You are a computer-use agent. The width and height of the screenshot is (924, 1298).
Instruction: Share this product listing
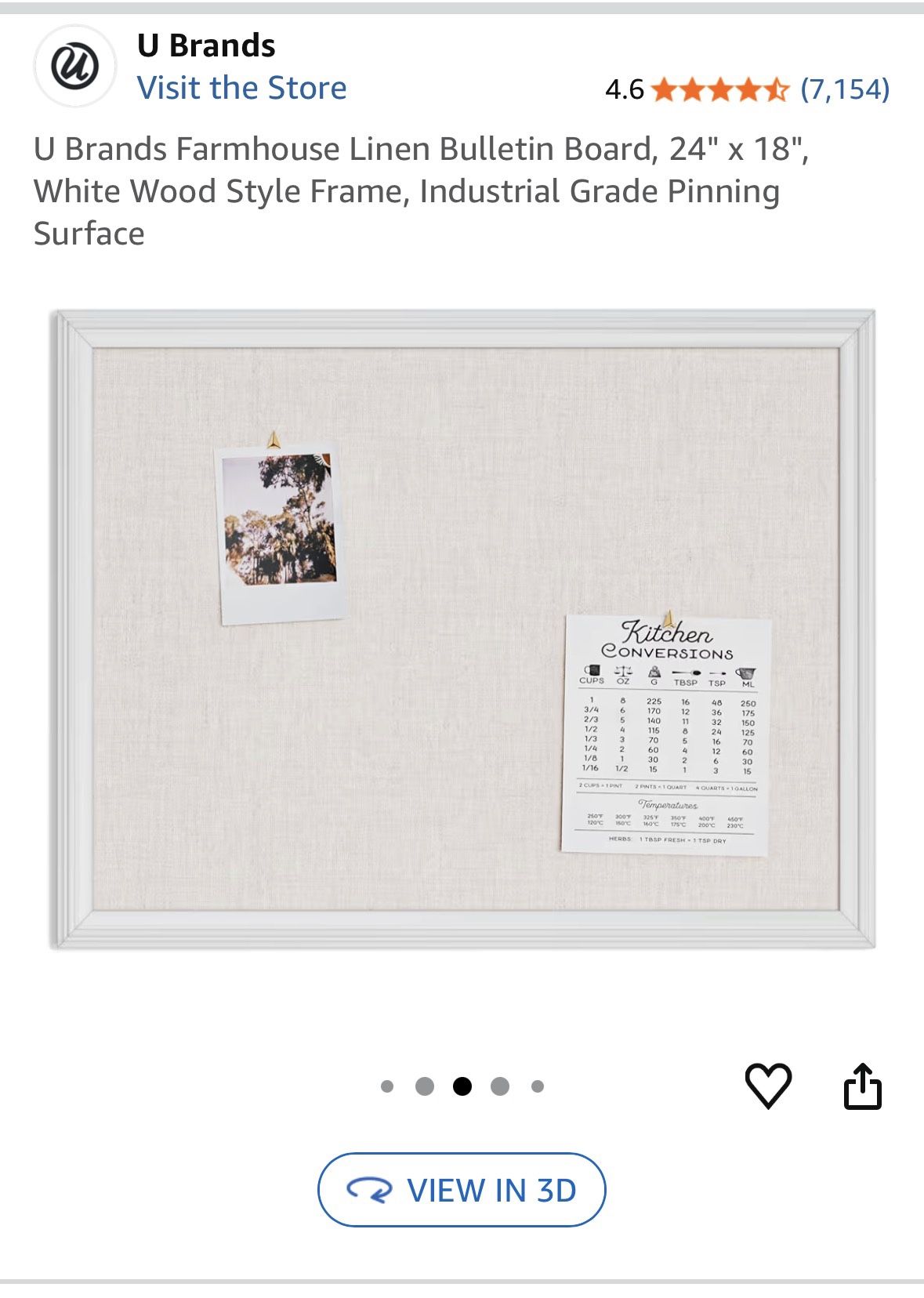click(862, 1086)
